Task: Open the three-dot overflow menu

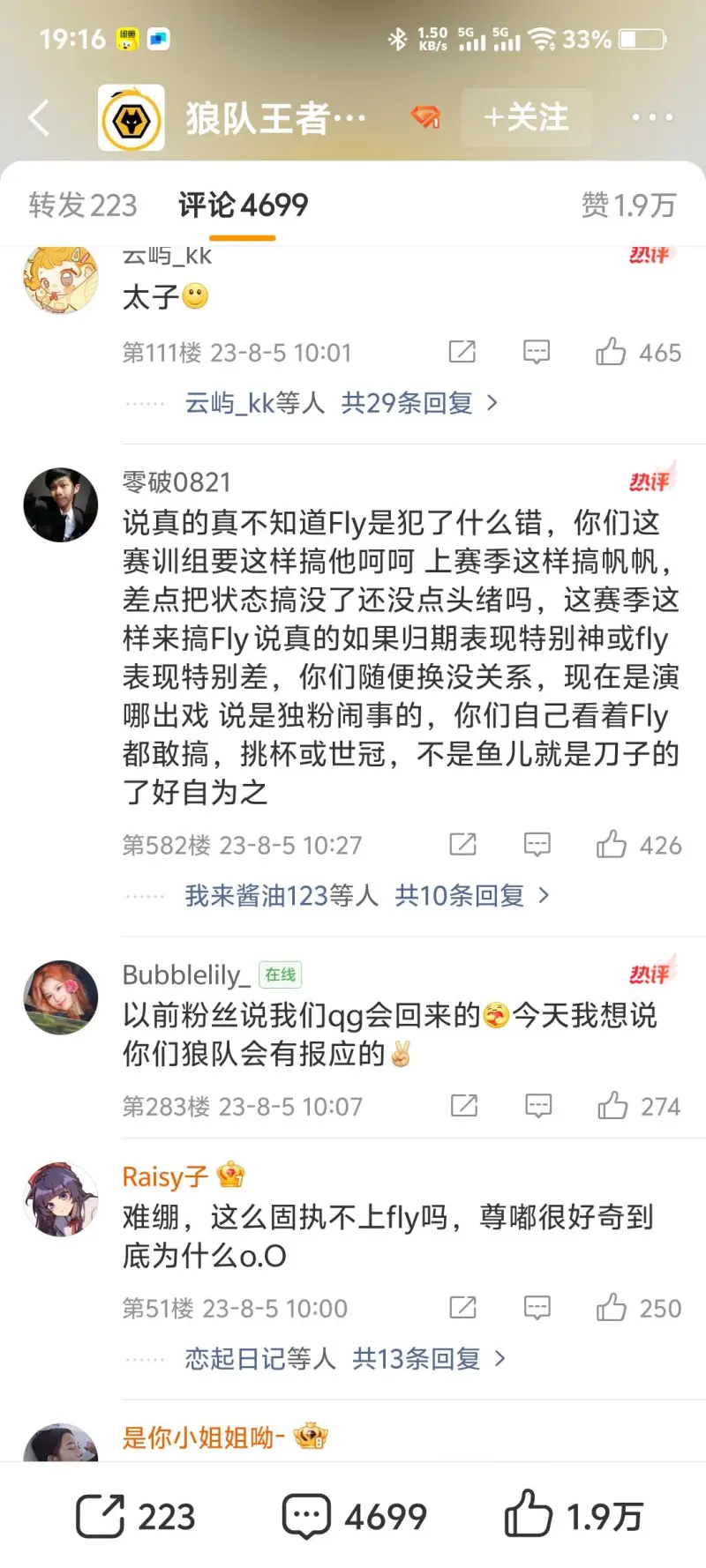Action: pos(651,117)
